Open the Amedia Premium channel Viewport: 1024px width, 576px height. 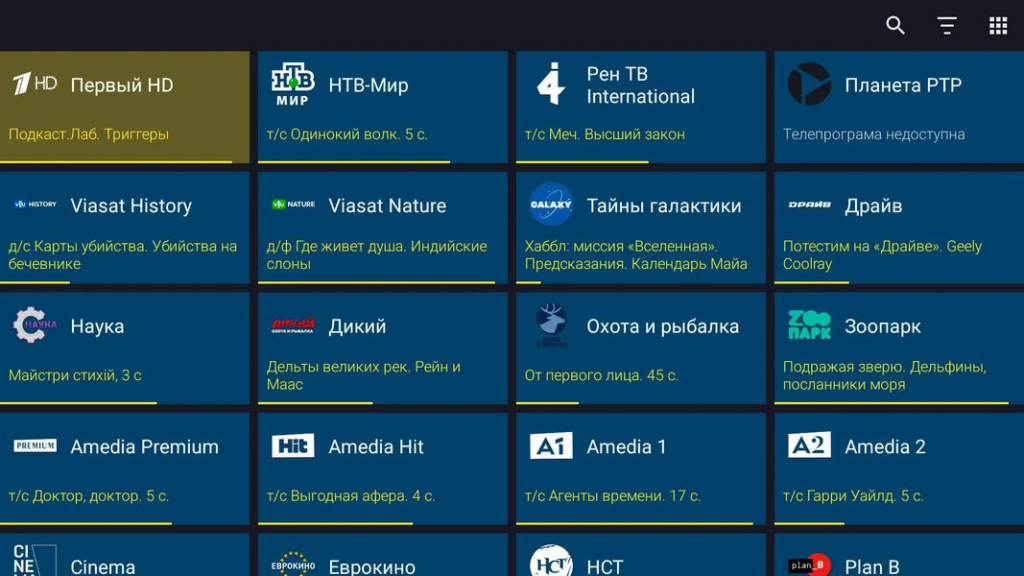pos(124,468)
